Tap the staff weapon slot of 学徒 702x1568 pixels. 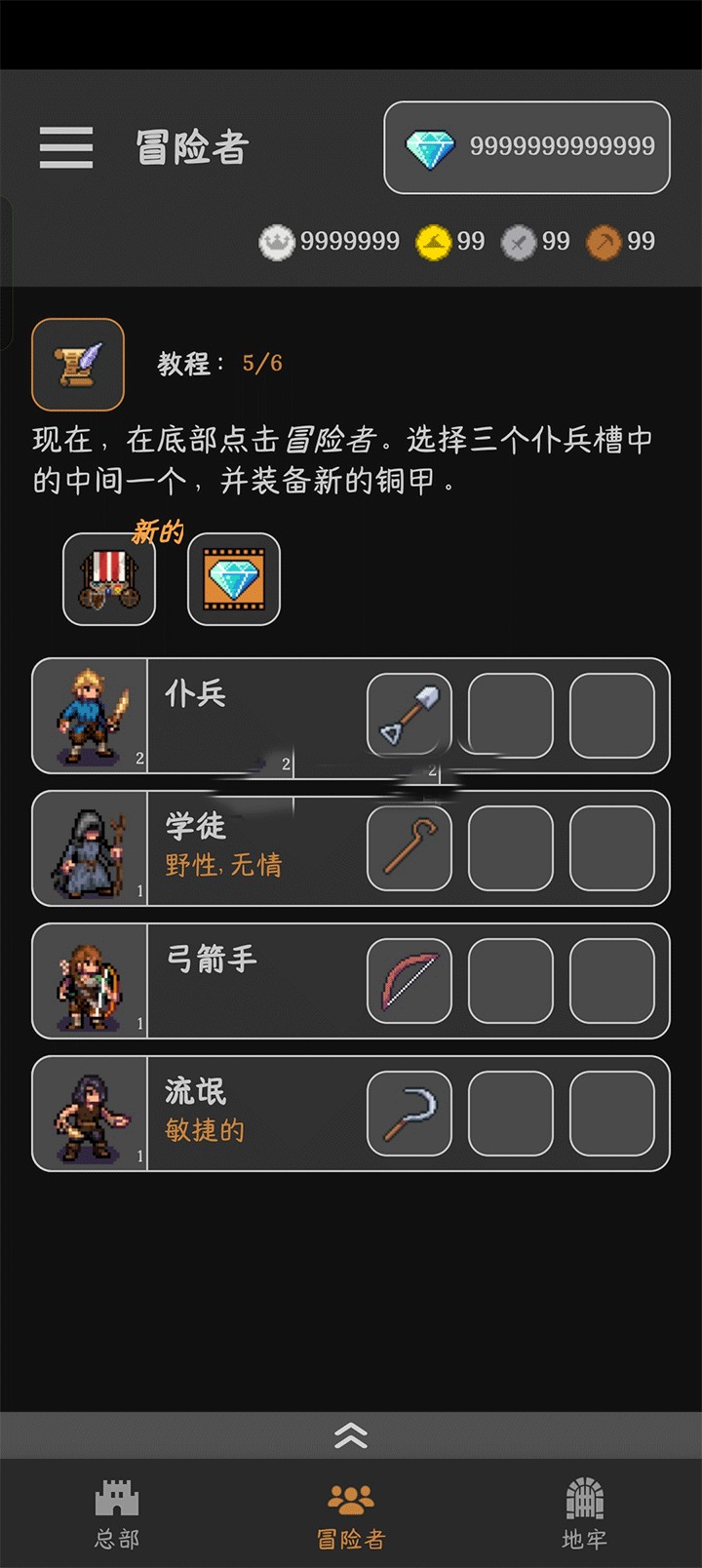[x=409, y=847]
